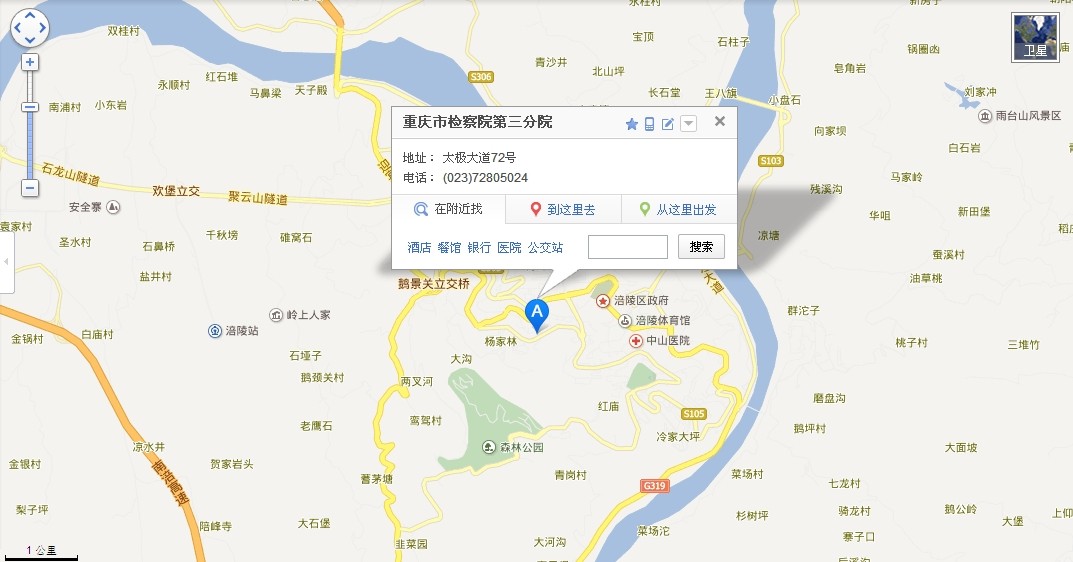Switch to the 从这里出发 tab
This screenshot has height=562, width=1073.
click(677, 209)
